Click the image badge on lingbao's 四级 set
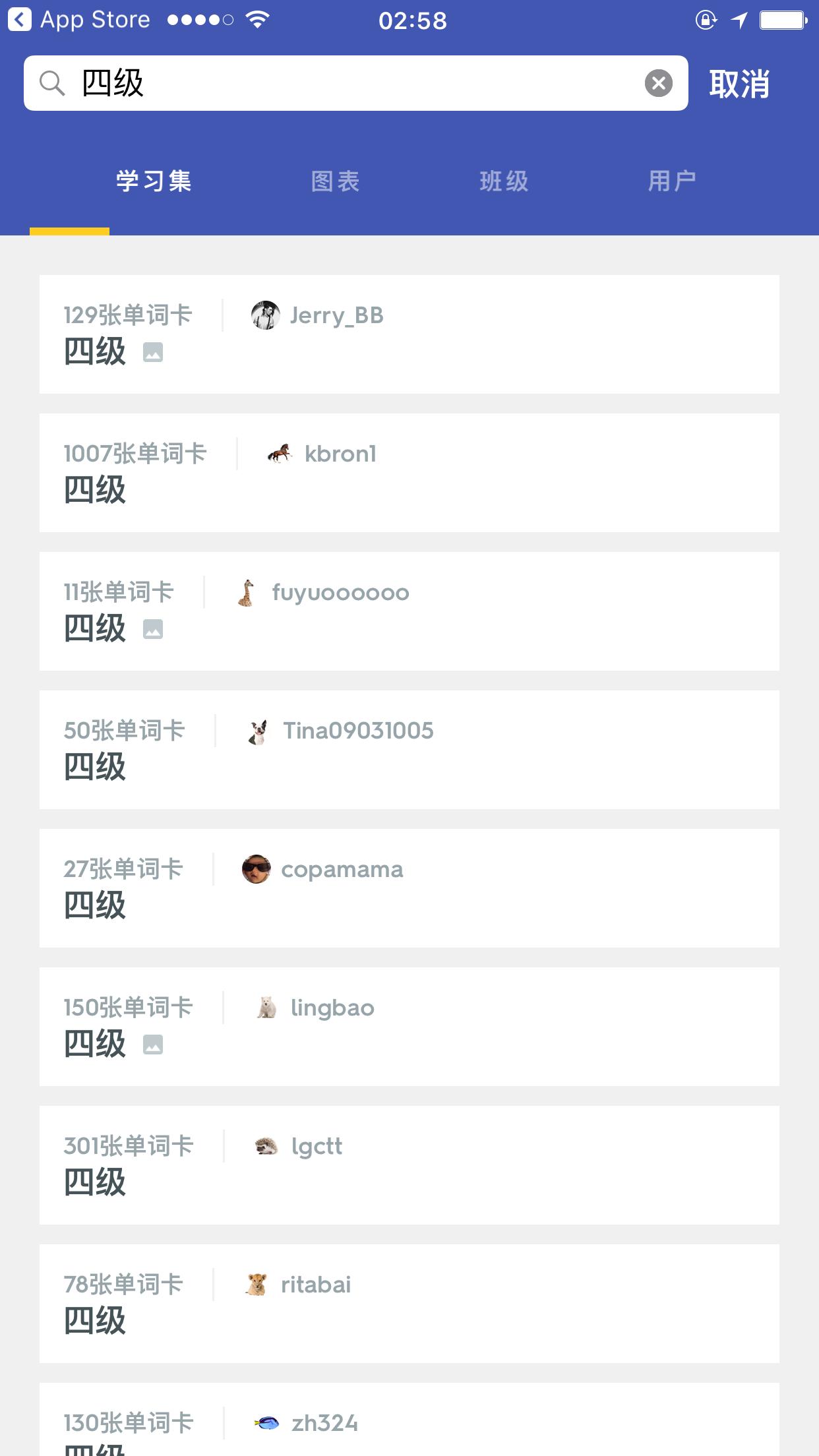Image resolution: width=819 pixels, height=1456 pixels. (x=154, y=1045)
